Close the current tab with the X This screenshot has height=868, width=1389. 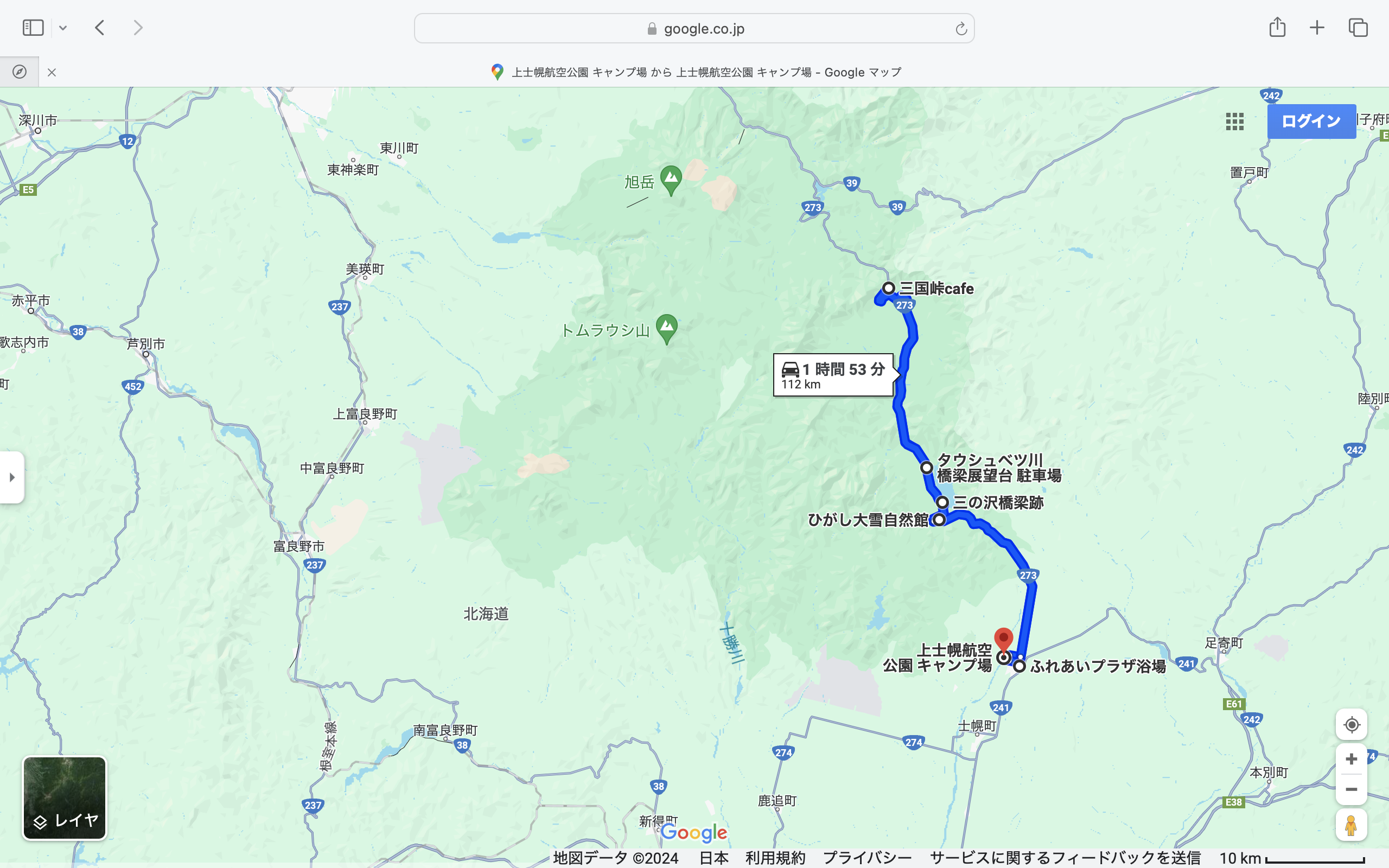[x=52, y=72]
